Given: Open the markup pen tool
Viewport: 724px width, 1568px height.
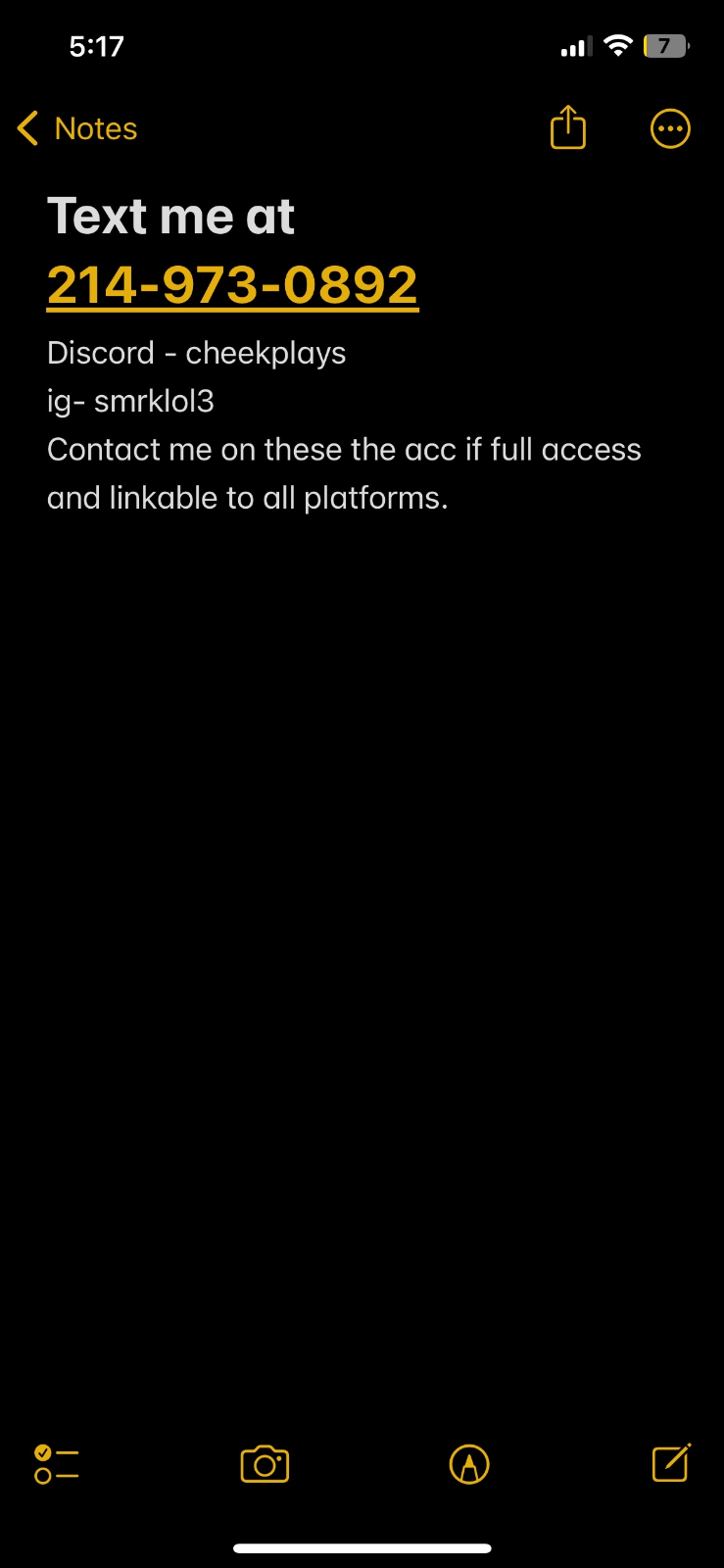Looking at the screenshot, I should [469, 1464].
